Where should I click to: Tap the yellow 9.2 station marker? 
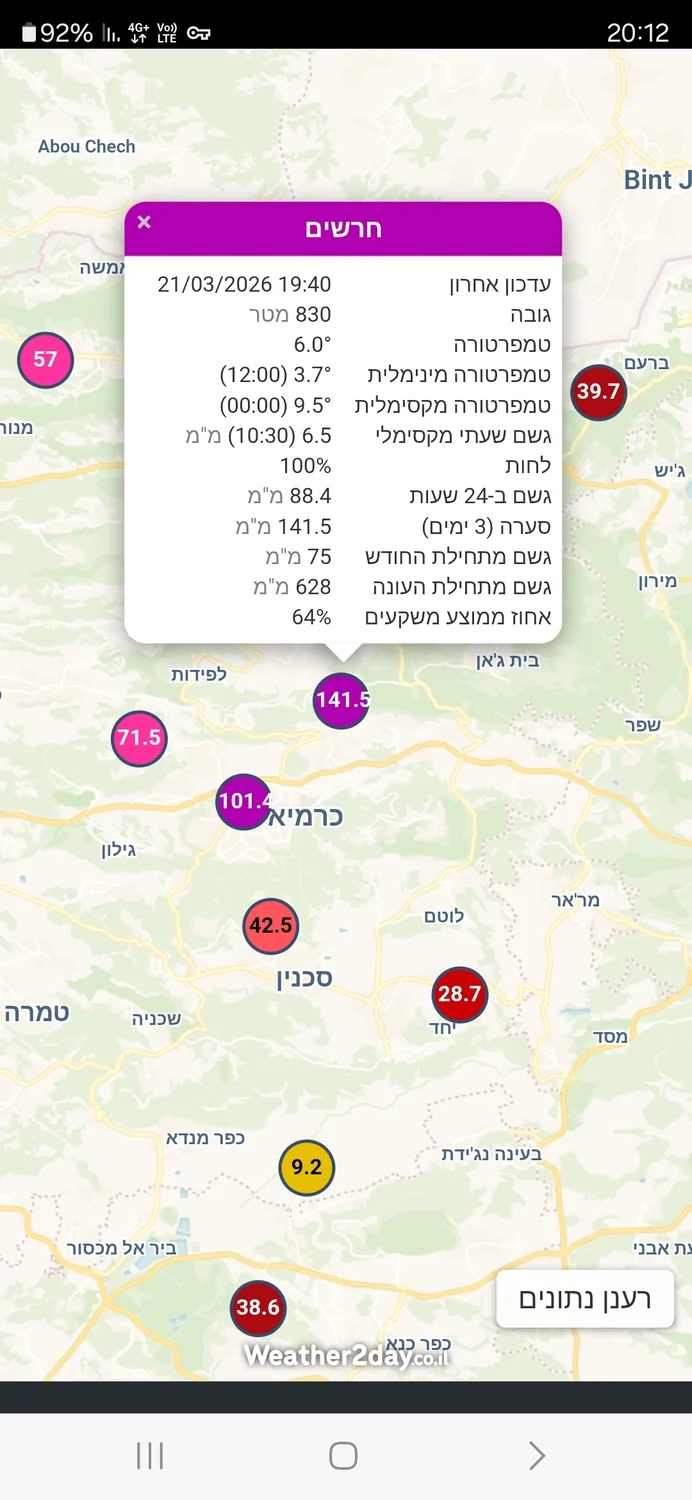(306, 1167)
